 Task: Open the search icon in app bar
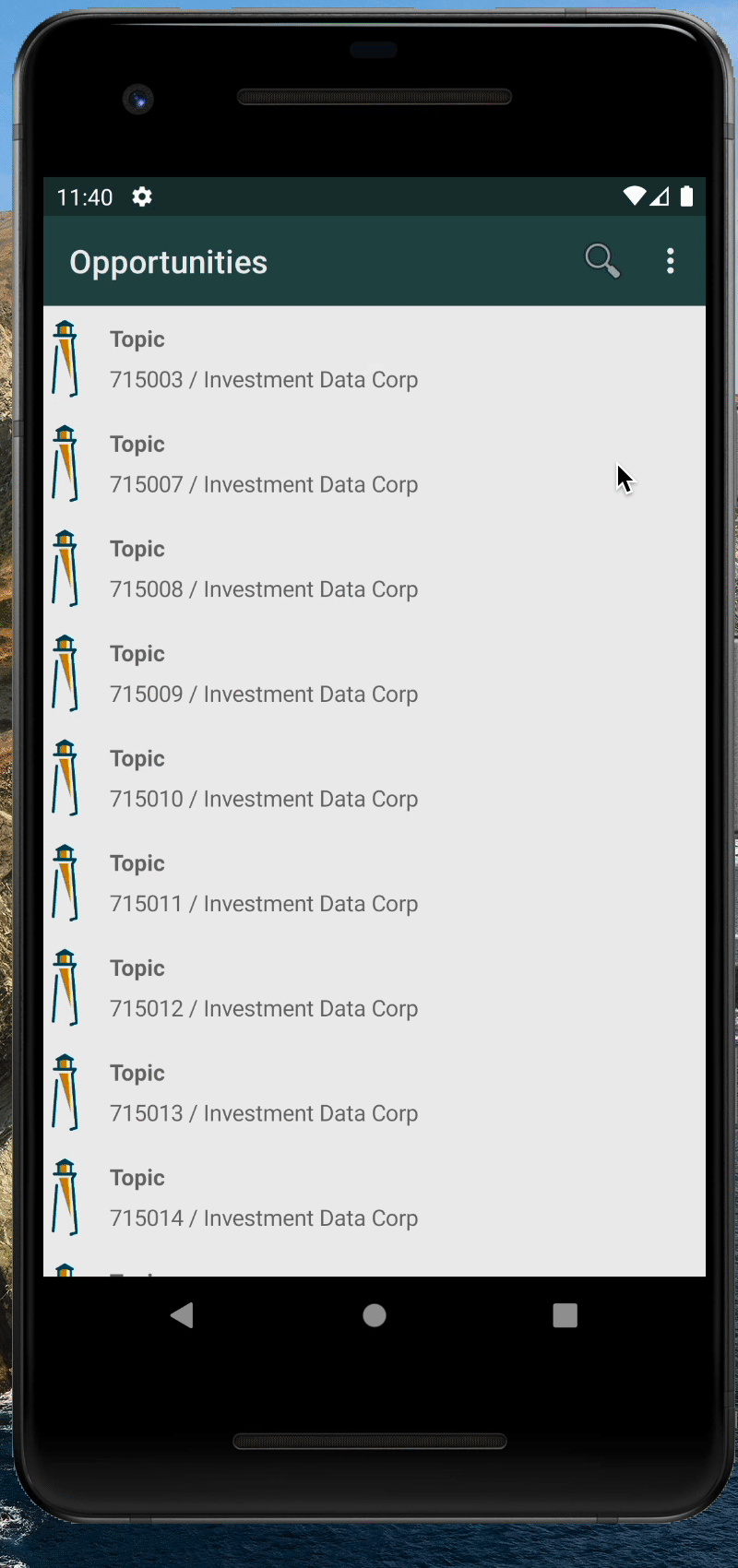tap(601, 261)
